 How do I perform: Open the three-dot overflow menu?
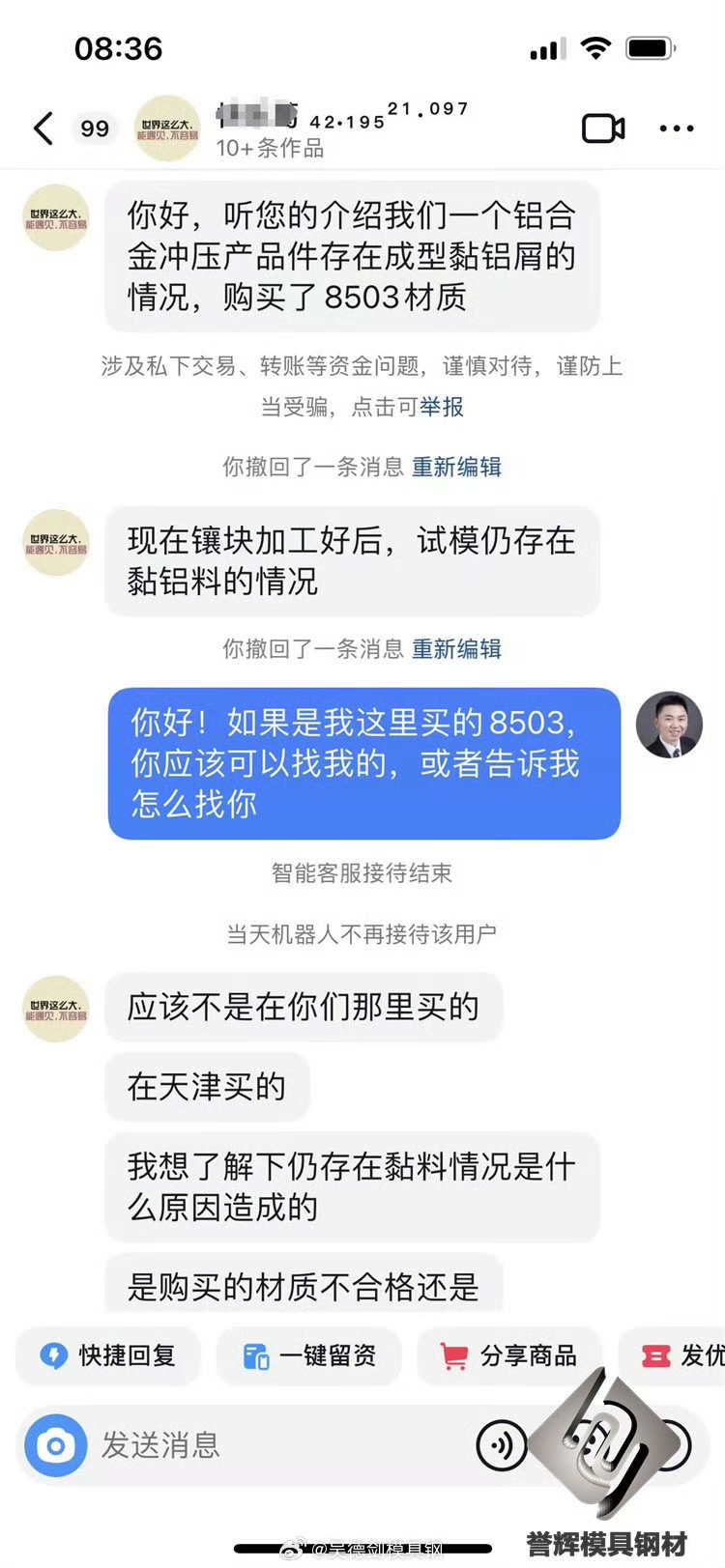[676, 128]
